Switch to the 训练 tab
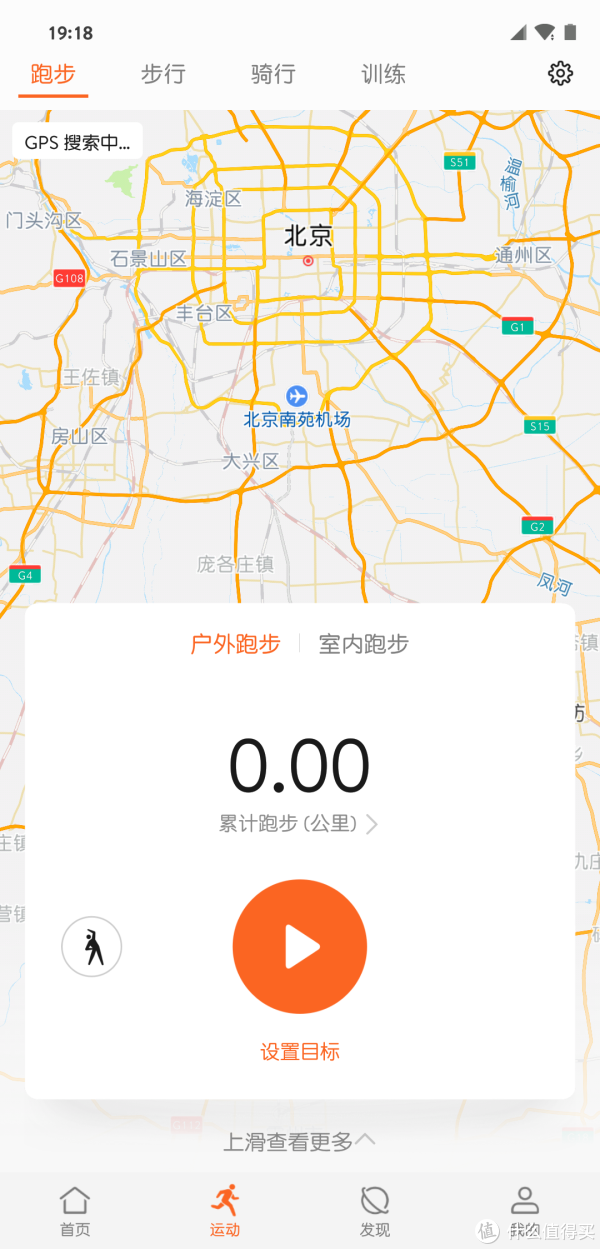The height and width of the screenshot is (1249, 600). (383, 74)
